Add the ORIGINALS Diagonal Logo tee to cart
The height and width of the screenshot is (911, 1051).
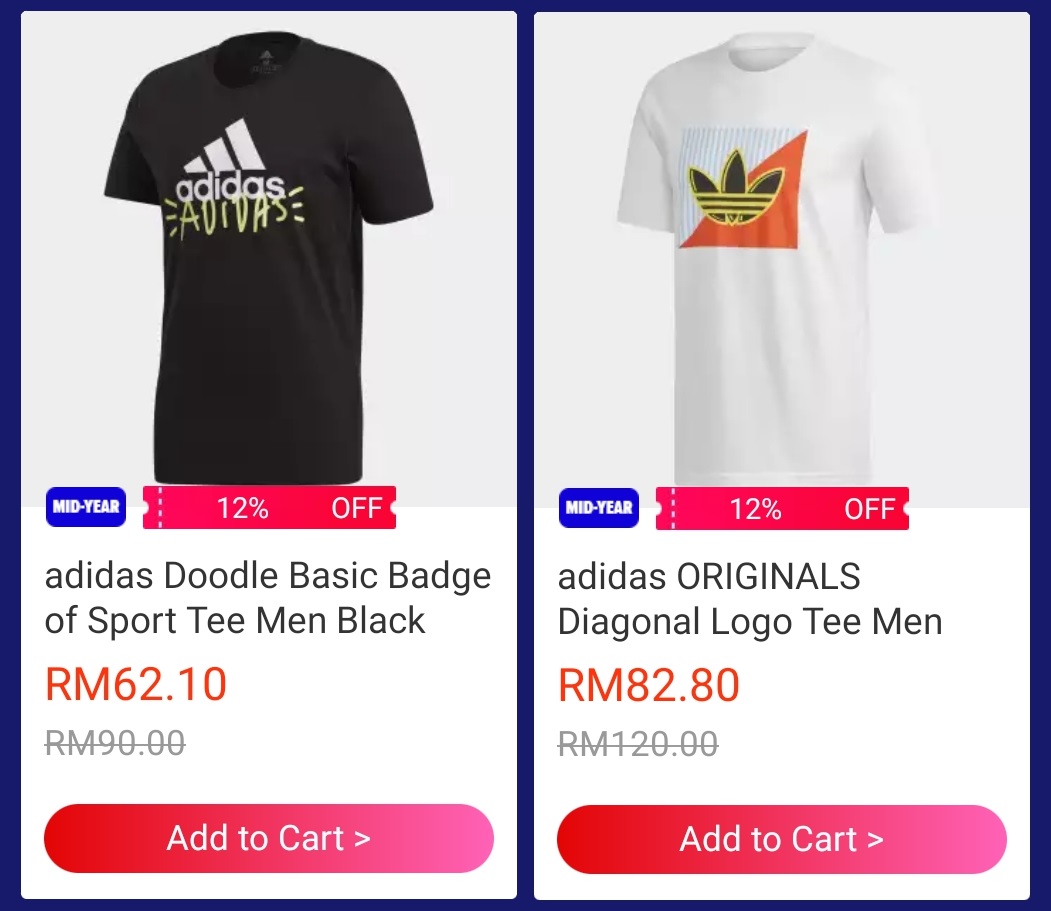(781, 839)
